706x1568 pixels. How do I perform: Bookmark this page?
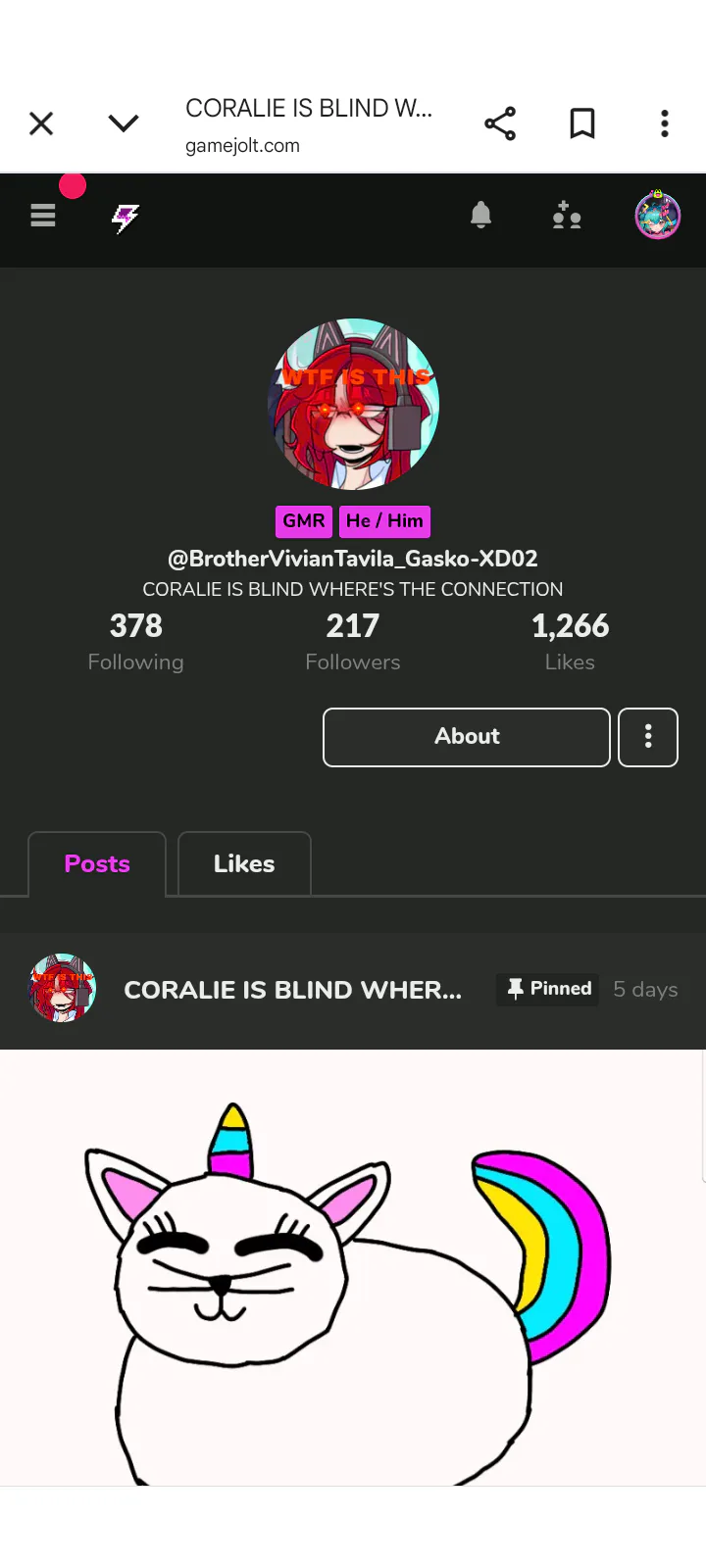582,123
